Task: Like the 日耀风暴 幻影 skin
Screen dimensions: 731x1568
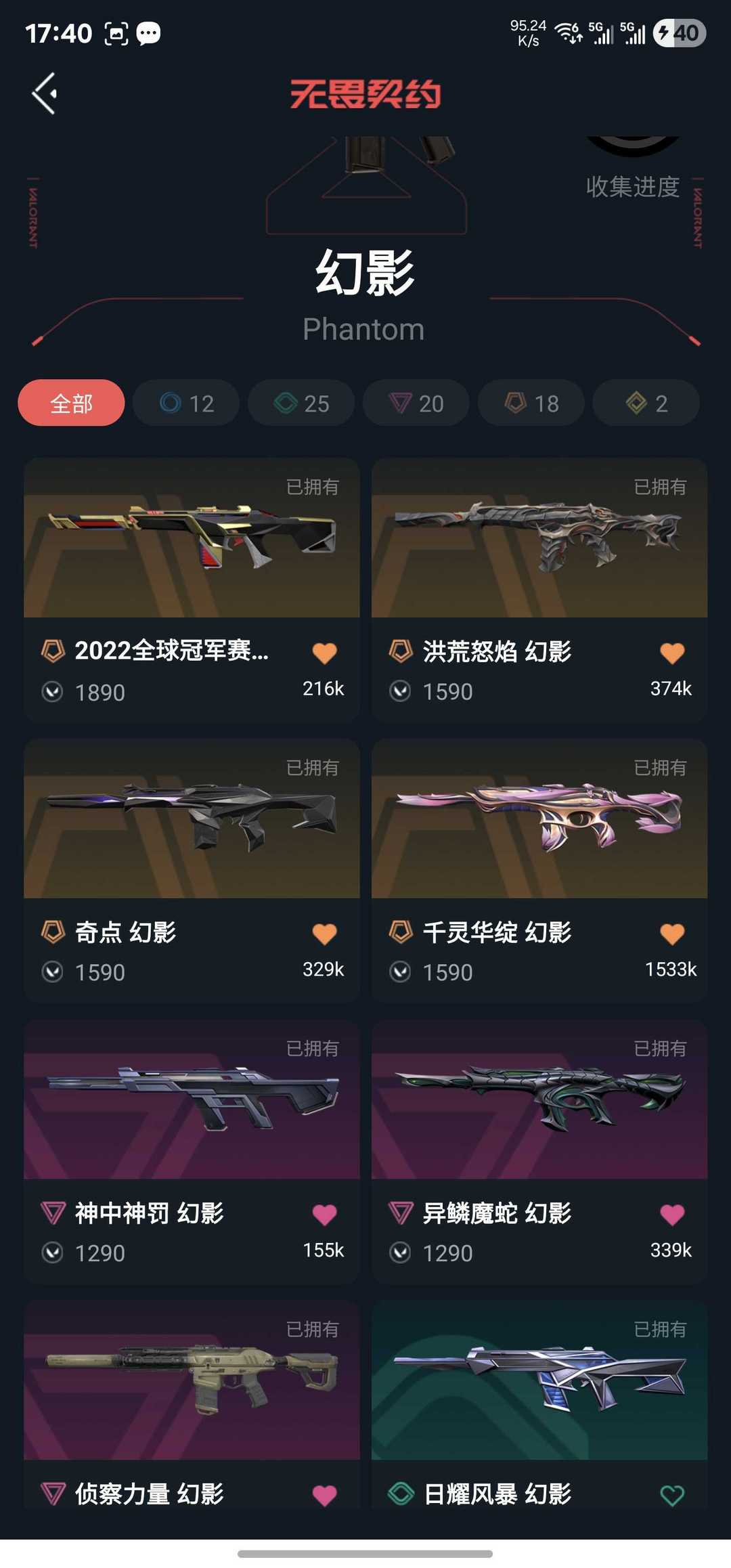Action: click(672, 1495)
